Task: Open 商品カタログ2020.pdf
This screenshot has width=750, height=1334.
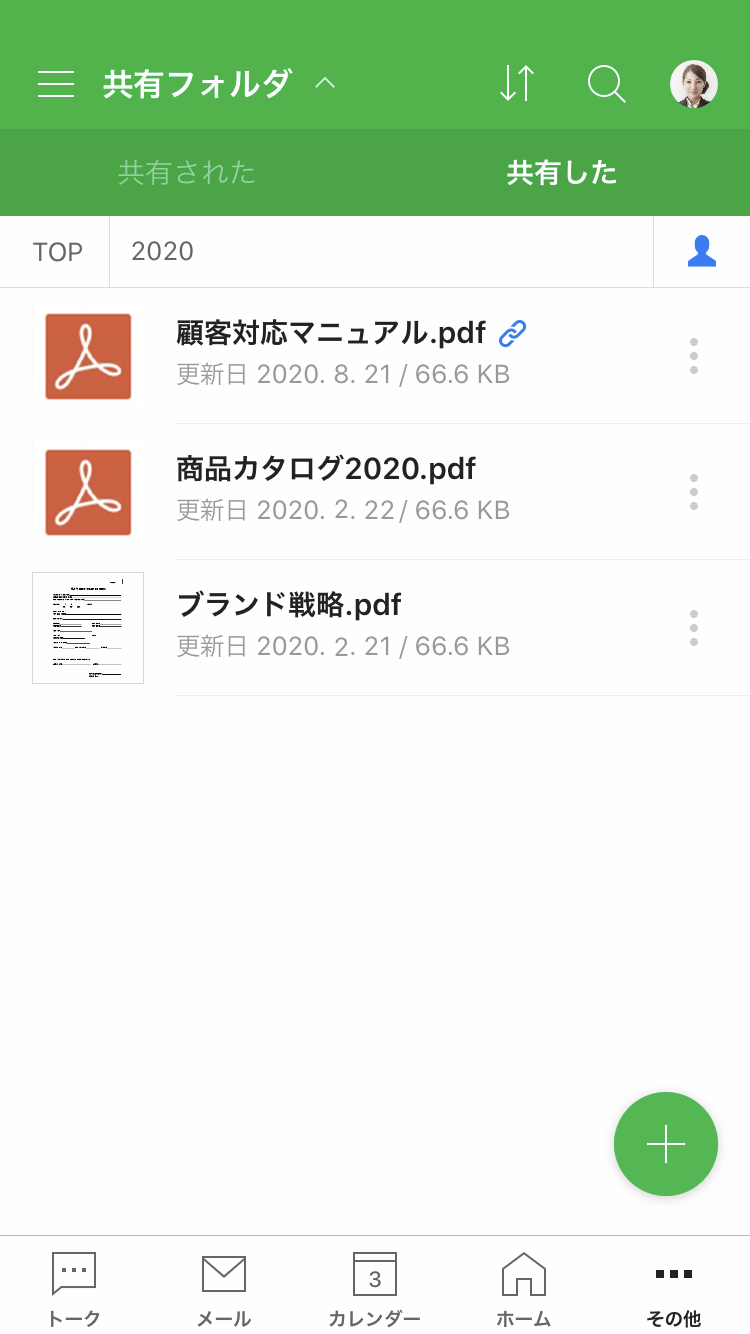Action: [325, 470]
